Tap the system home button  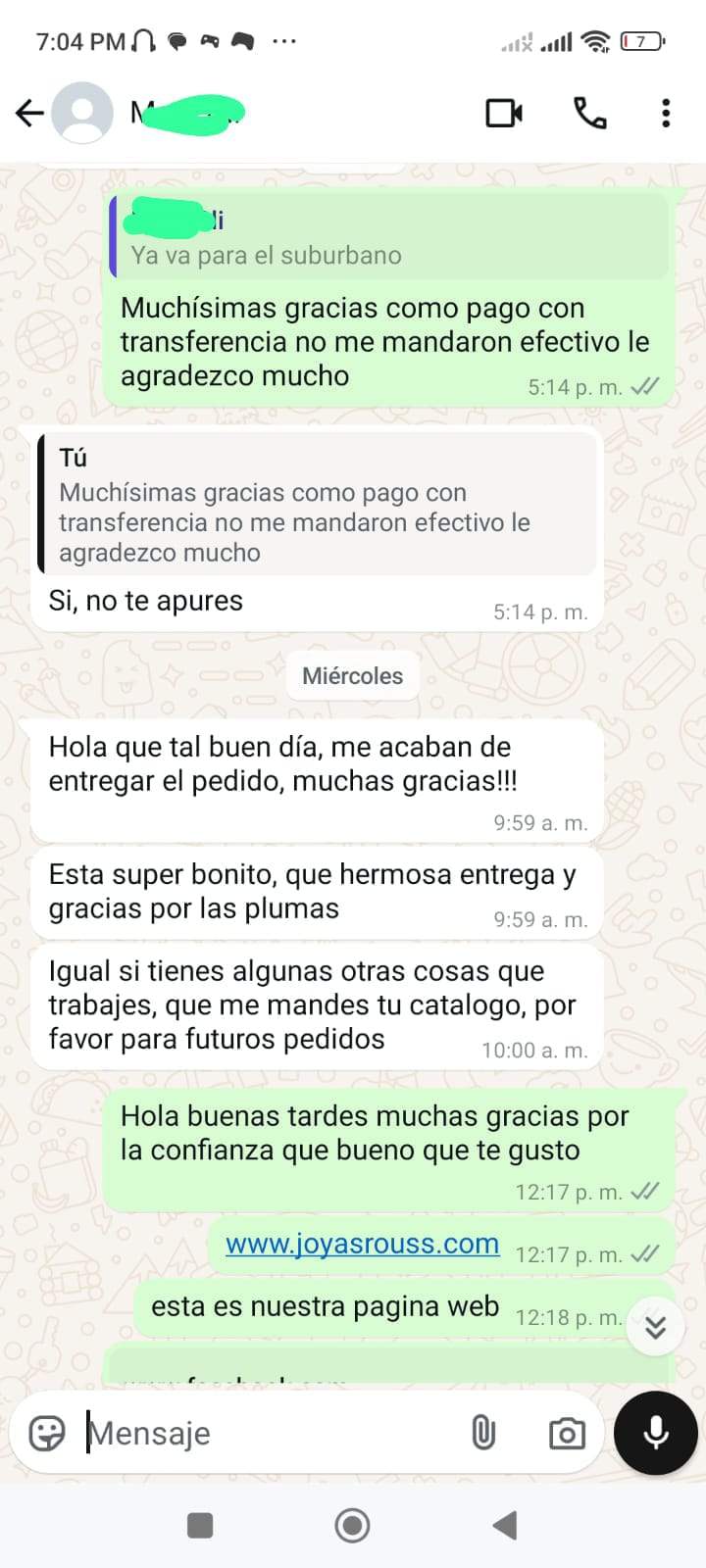point(353,1525)
